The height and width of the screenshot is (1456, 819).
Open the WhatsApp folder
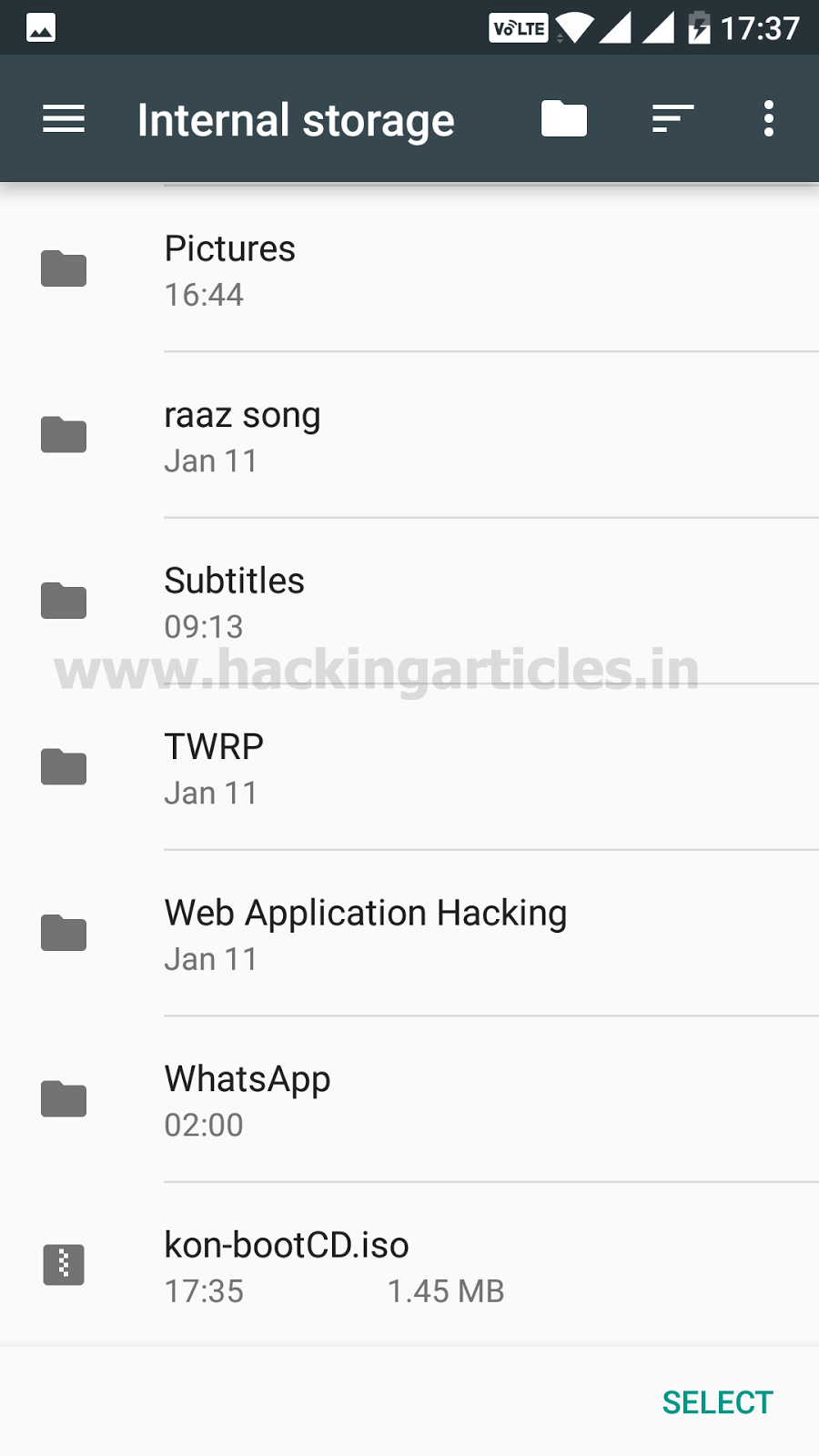[409, 1100]
